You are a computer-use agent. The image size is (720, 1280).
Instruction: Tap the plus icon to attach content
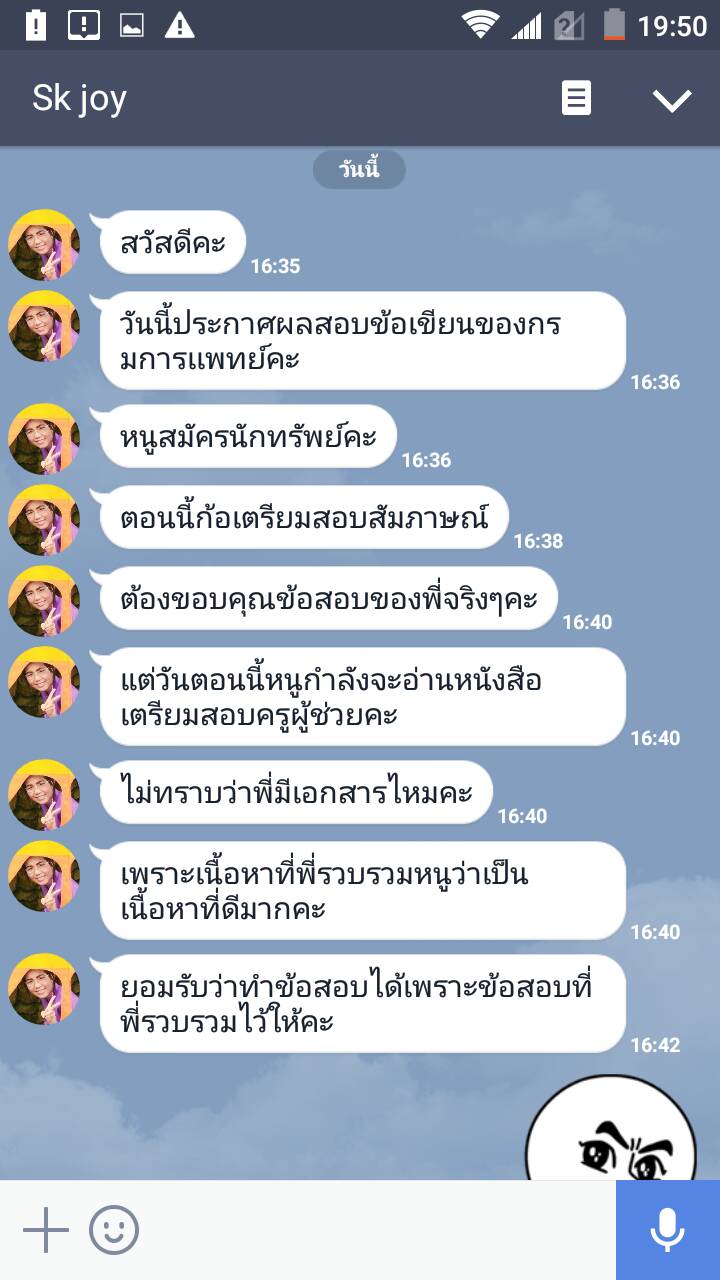coord(45,1230)
